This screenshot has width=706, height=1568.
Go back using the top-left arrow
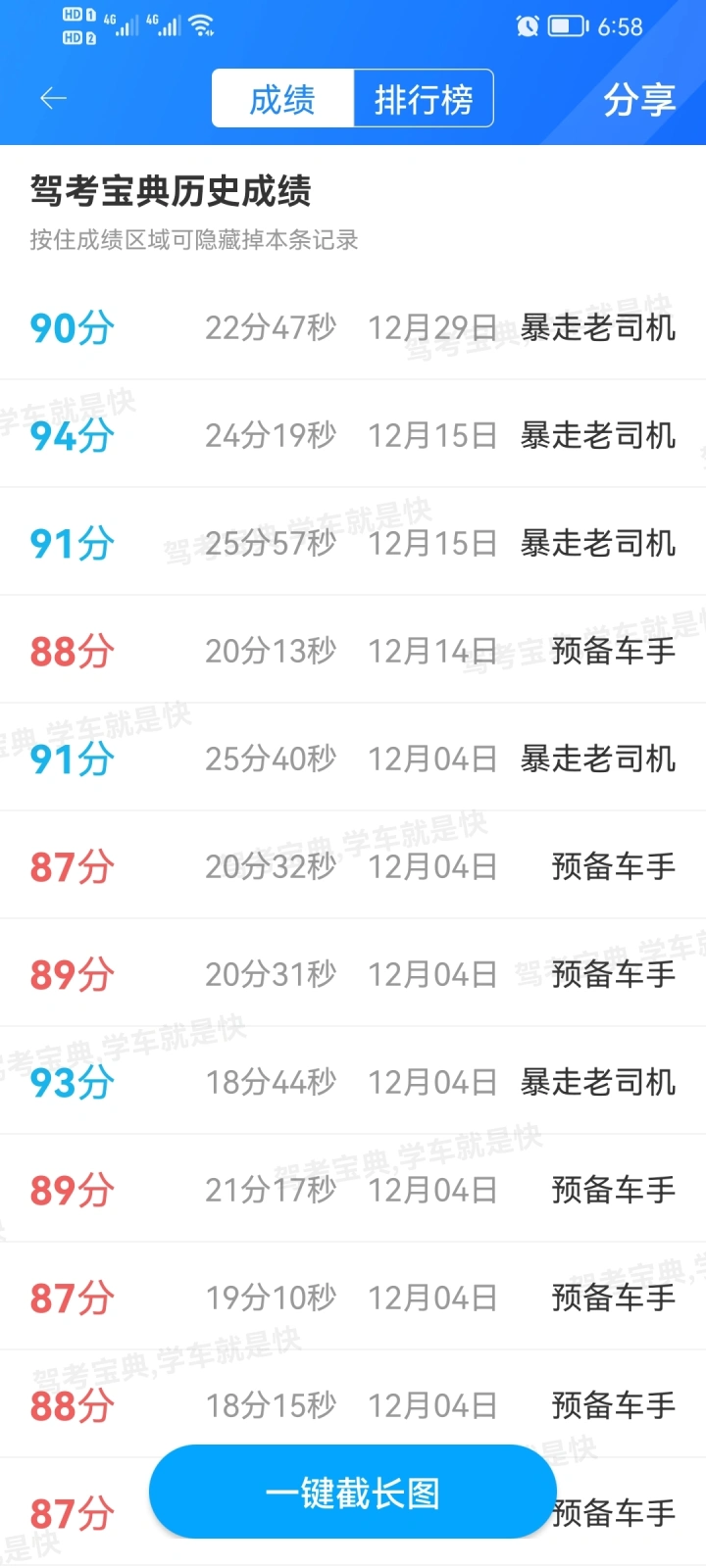(53, 98)
